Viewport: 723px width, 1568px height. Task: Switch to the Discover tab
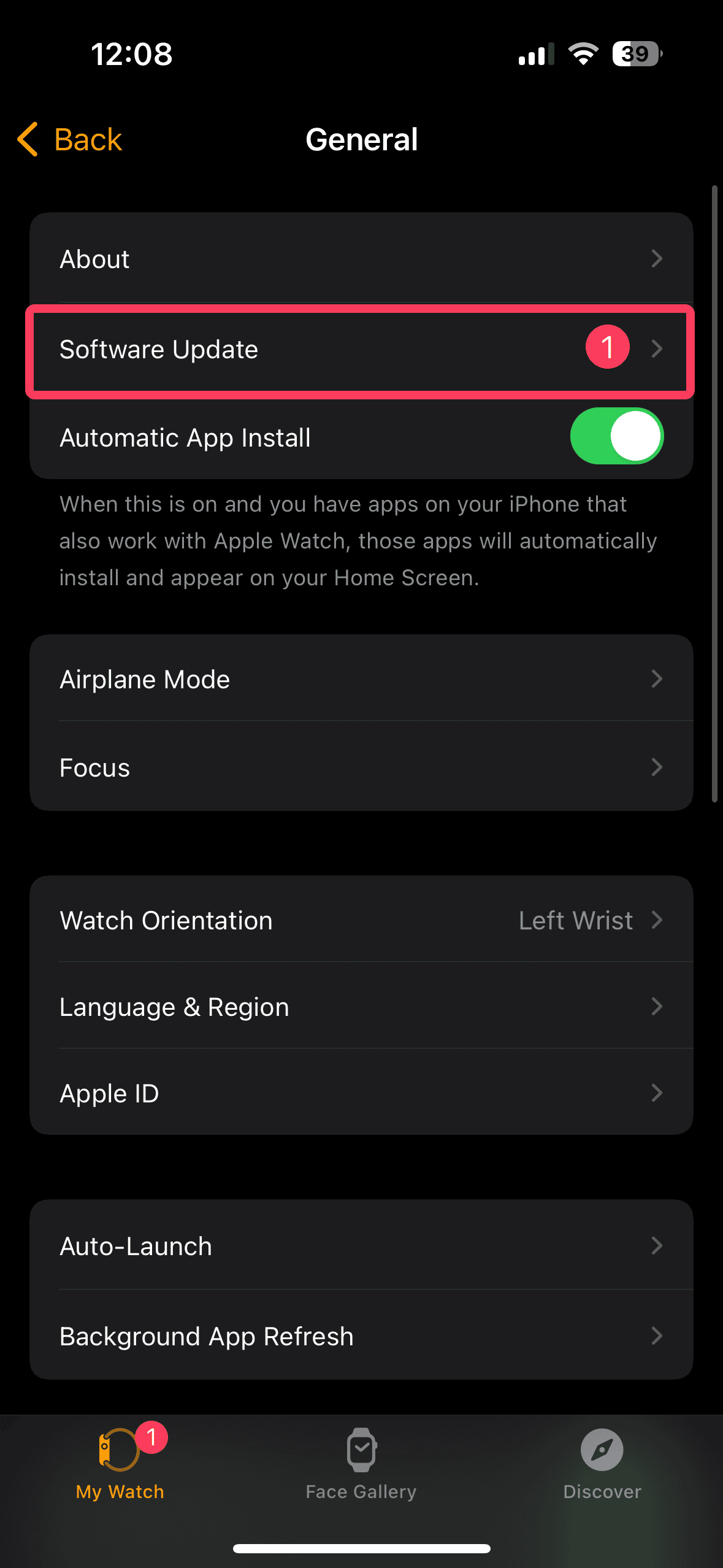[602, 1463]
